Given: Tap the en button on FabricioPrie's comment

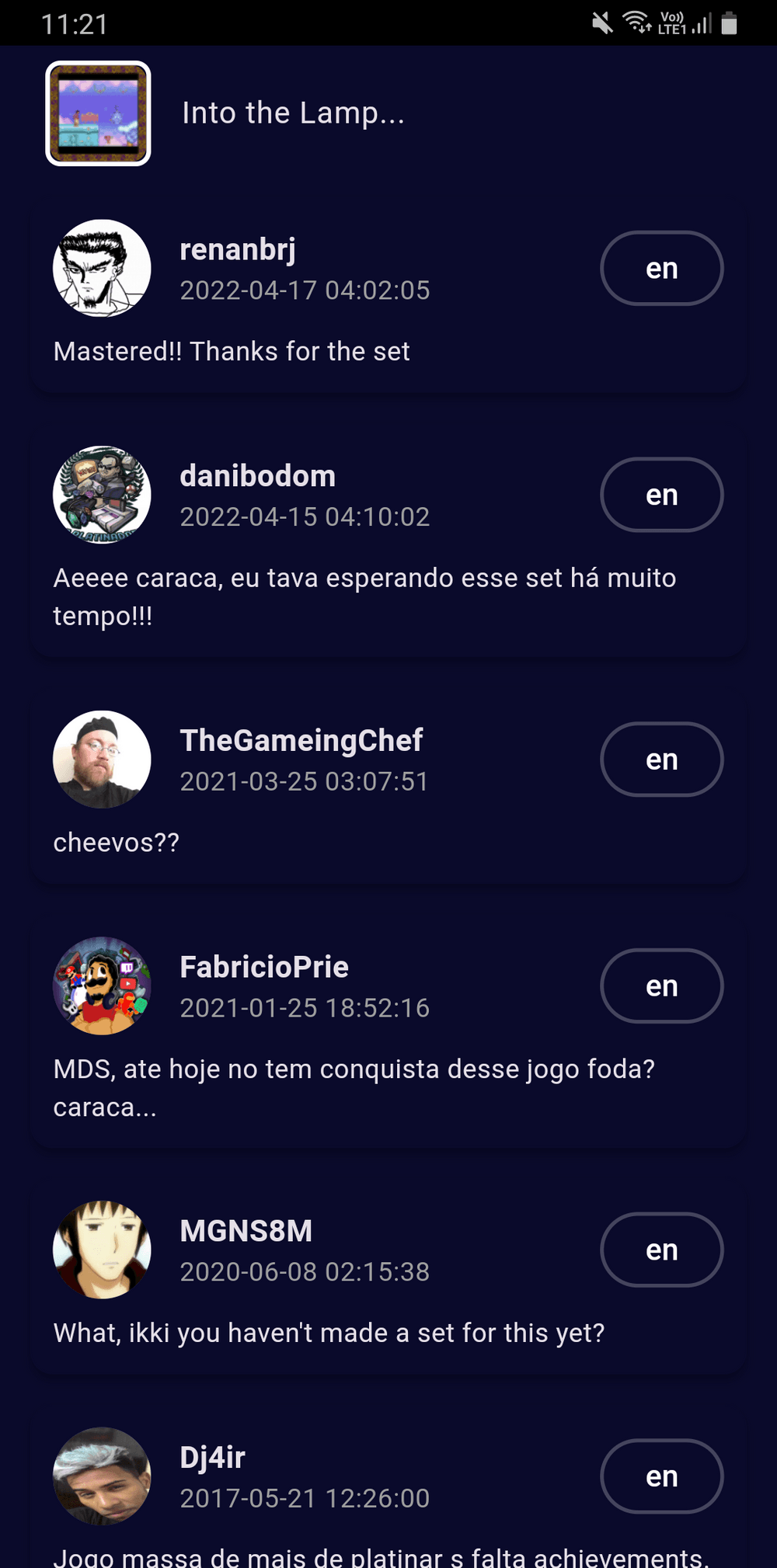Looking at the screenshot, I should coord(661,986).
